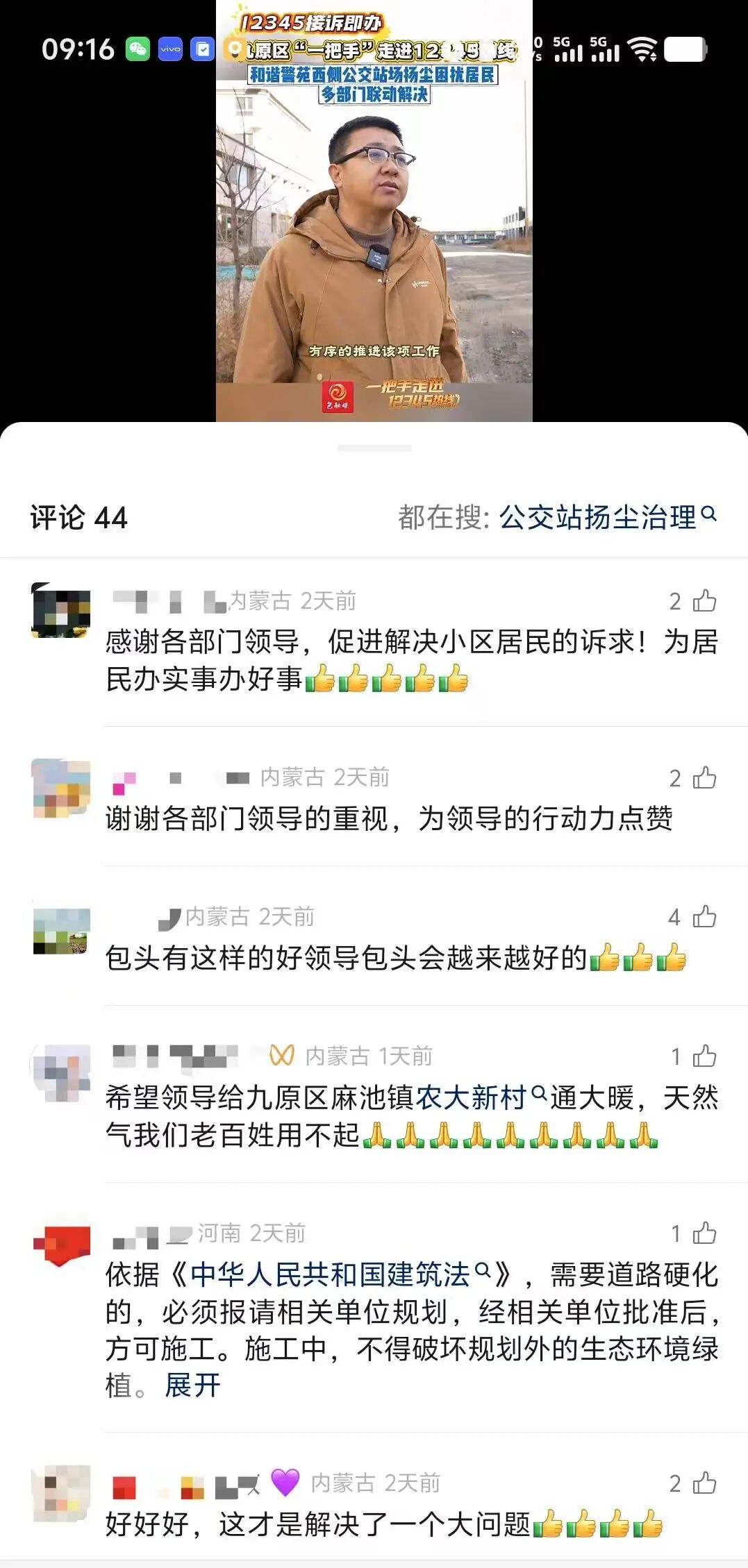Like the comment citing 中华人民共和国建筑法

click(x=704, y=1233)
